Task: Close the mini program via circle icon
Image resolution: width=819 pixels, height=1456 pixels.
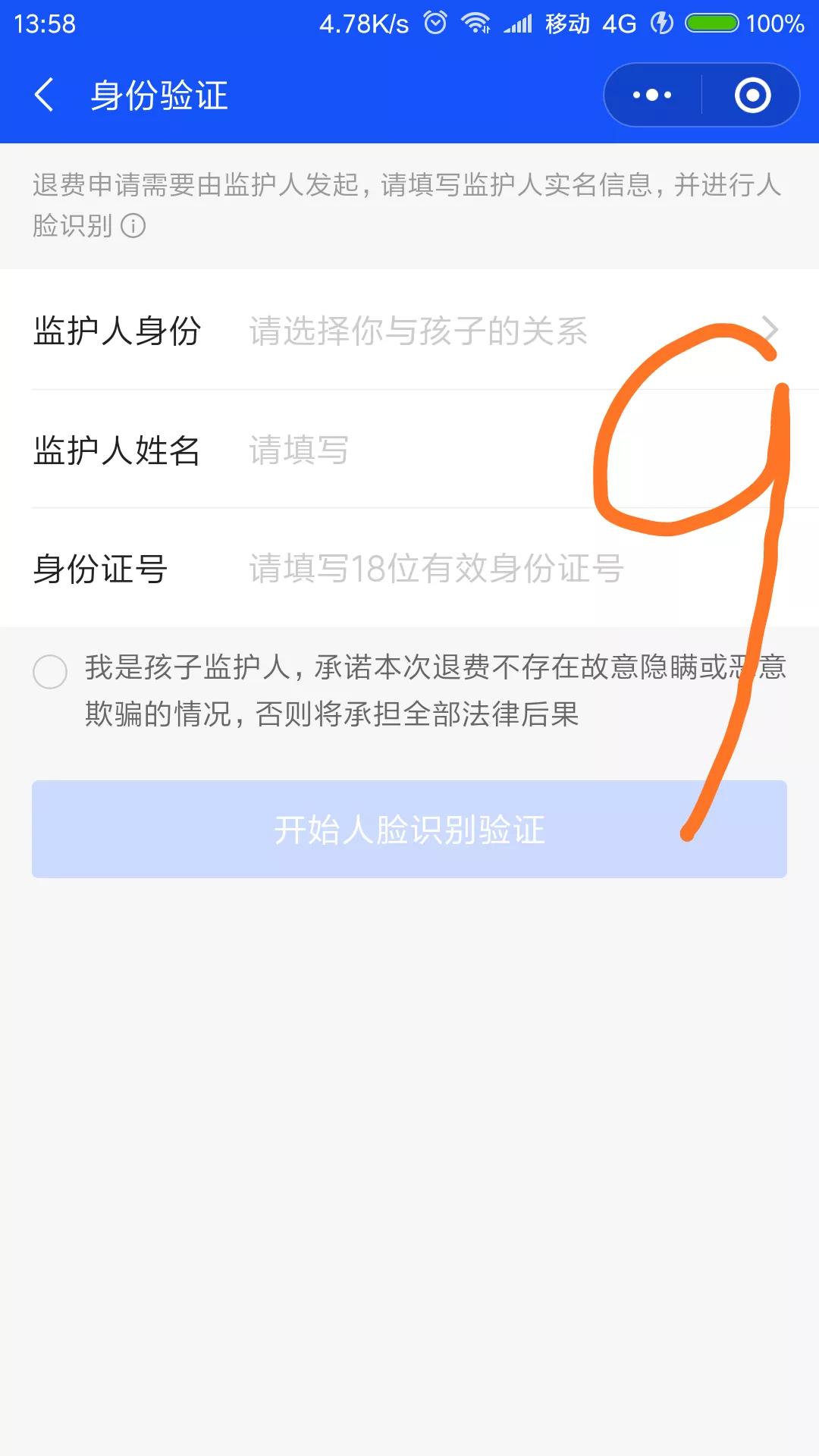Action: pos(752,96)
